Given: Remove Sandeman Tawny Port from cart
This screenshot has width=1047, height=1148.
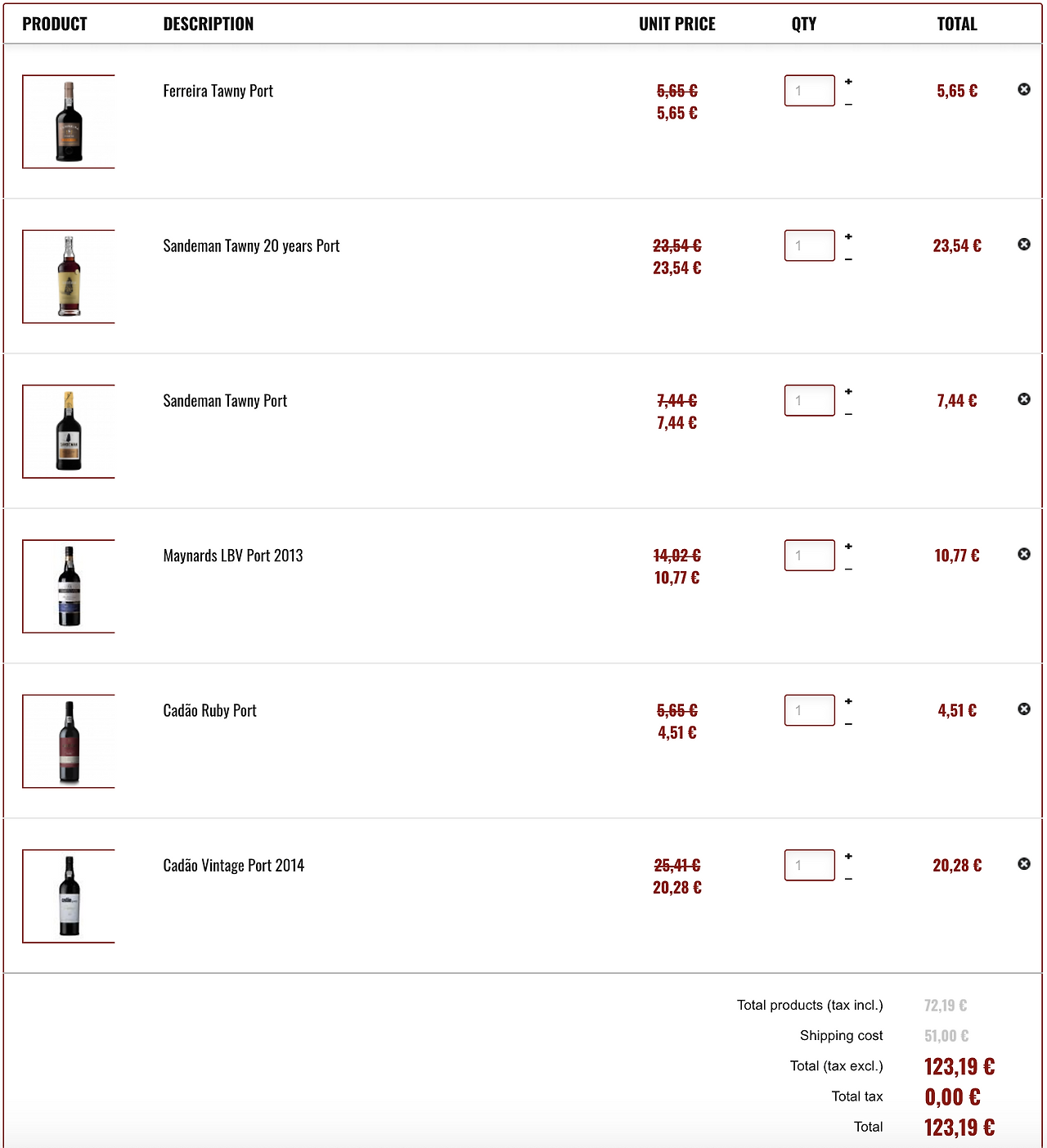Looking at the screenshot, I should coord(1023,399).
